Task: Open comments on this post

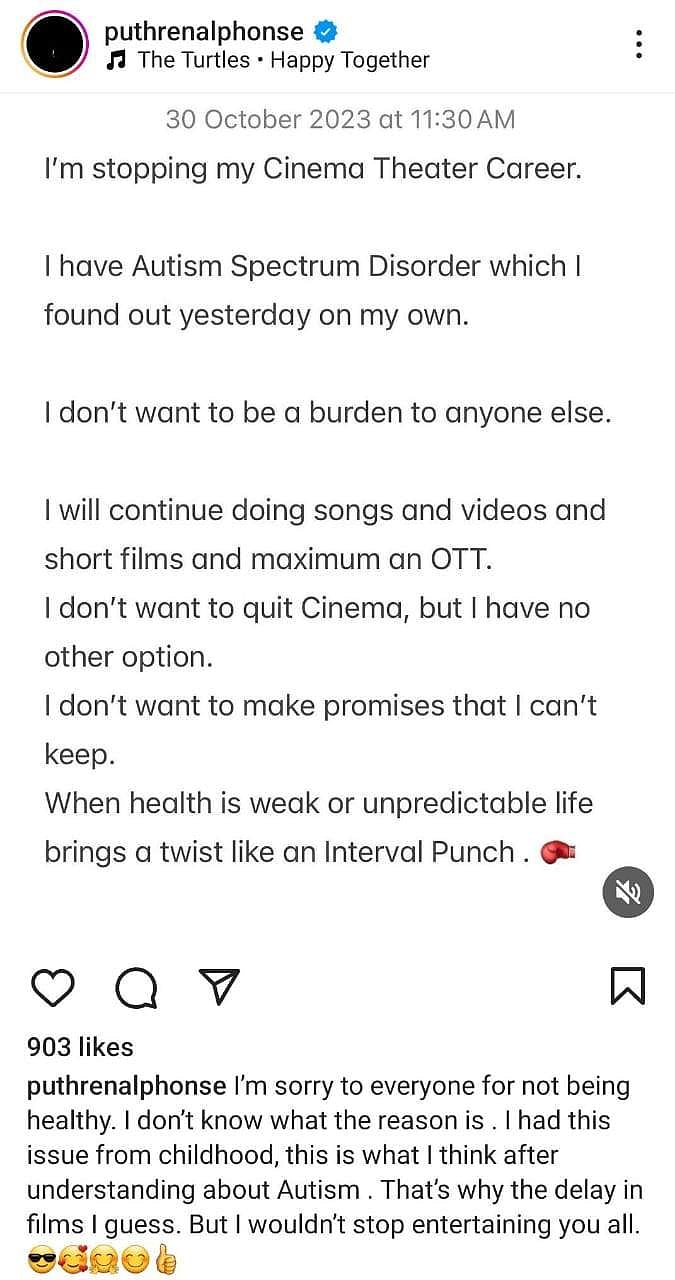Action: point(136,987)
